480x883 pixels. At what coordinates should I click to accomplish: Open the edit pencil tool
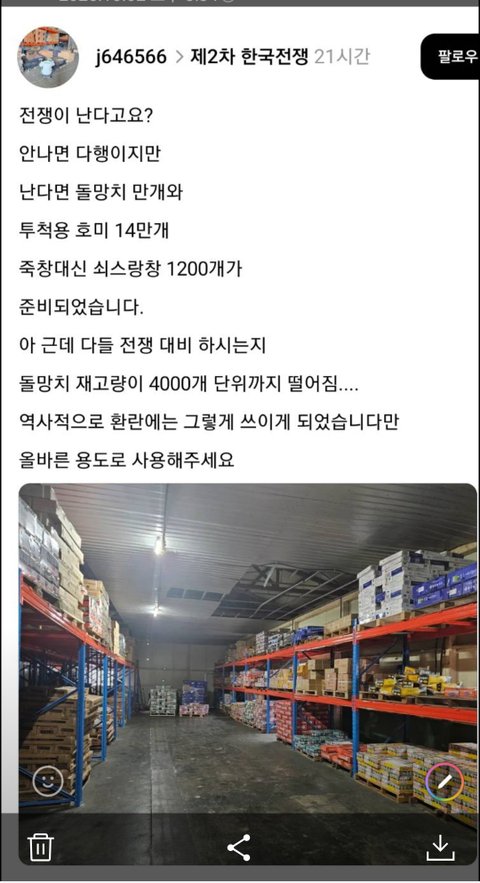point(445,782)
